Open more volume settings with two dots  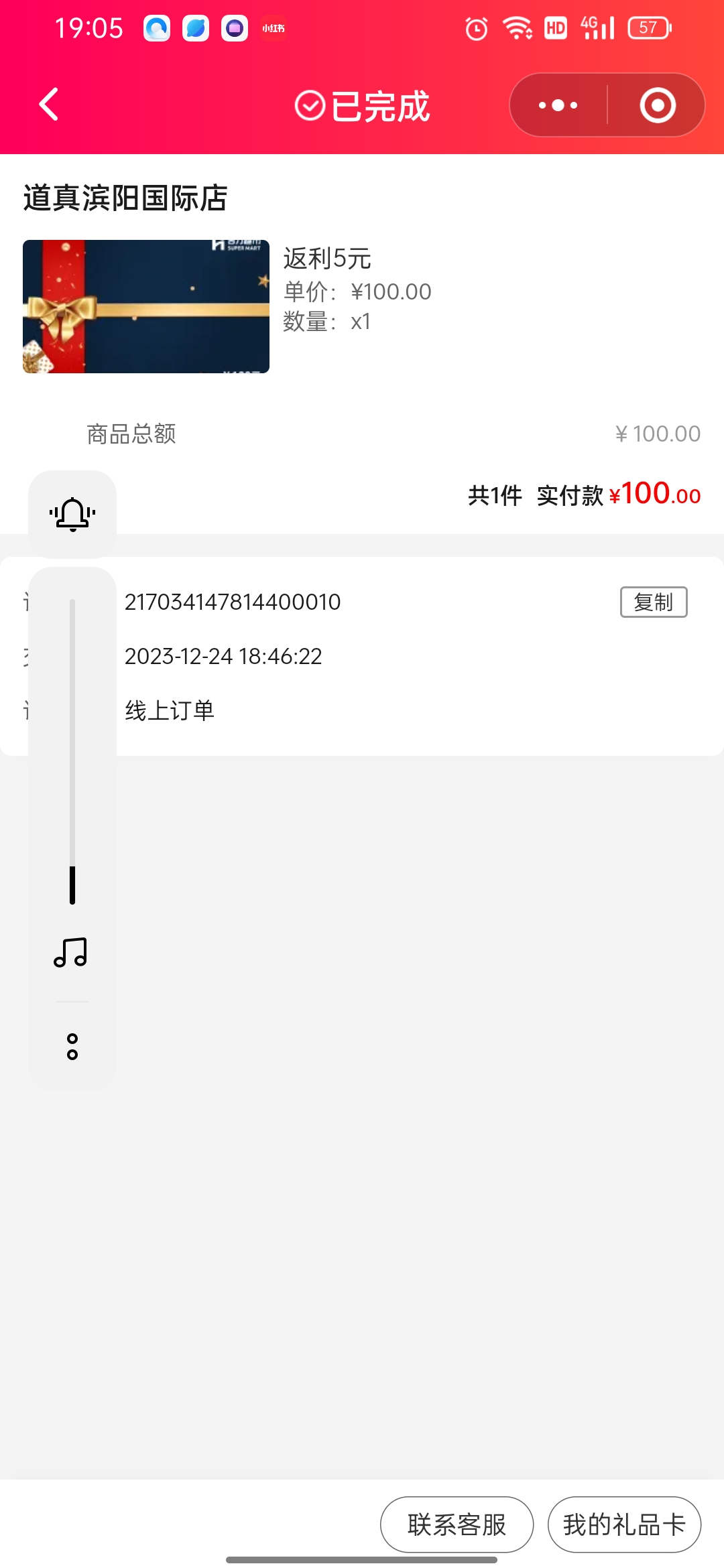pos(72,1046)
